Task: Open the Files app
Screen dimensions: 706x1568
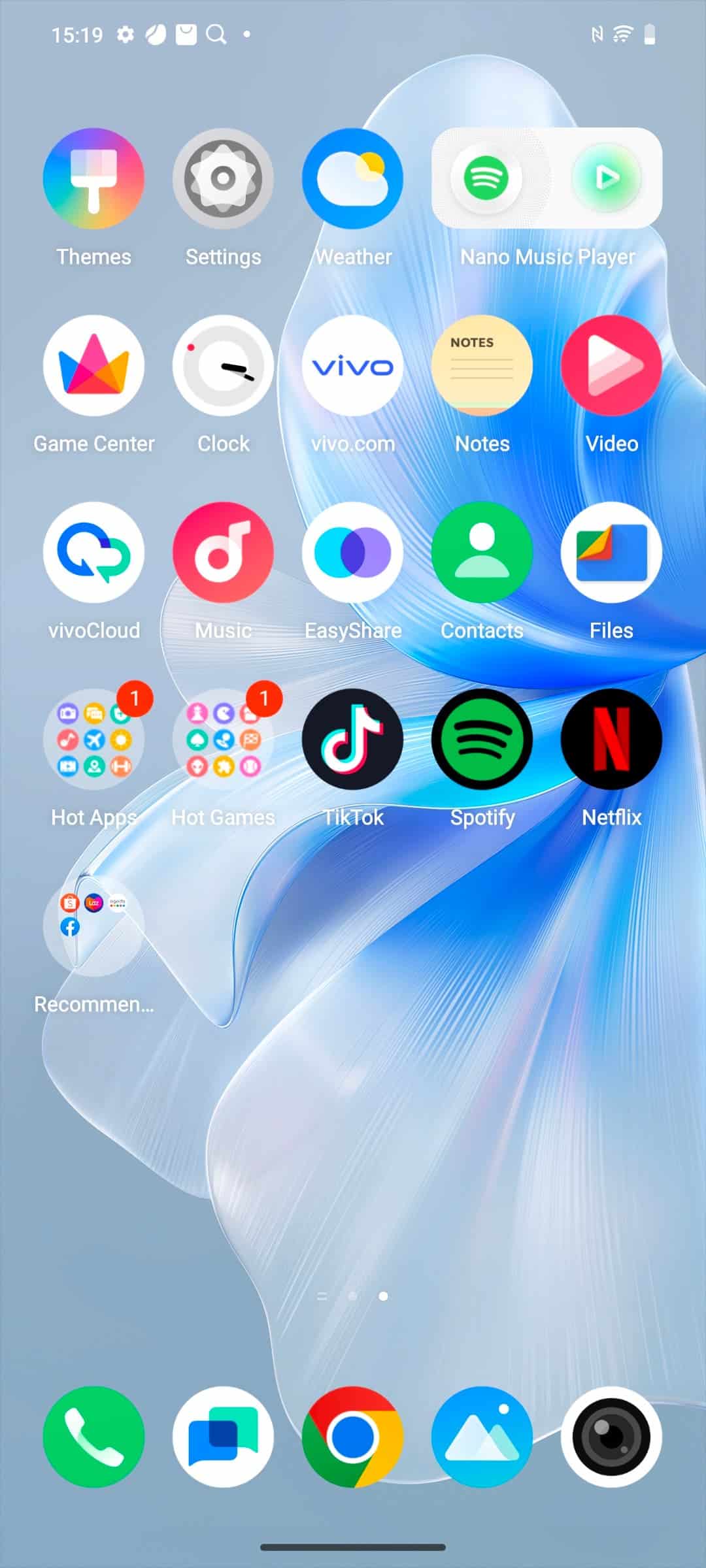Action: (611, 552)
